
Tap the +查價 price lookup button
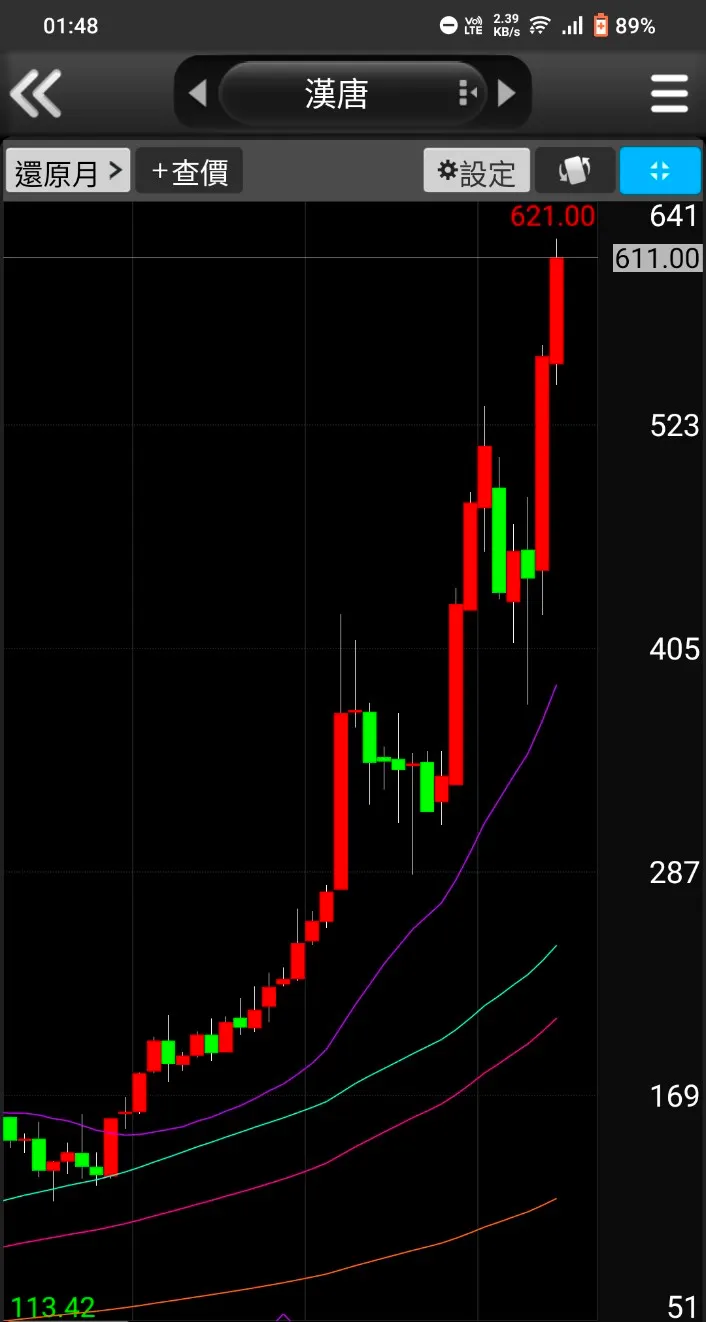(190, 172)
